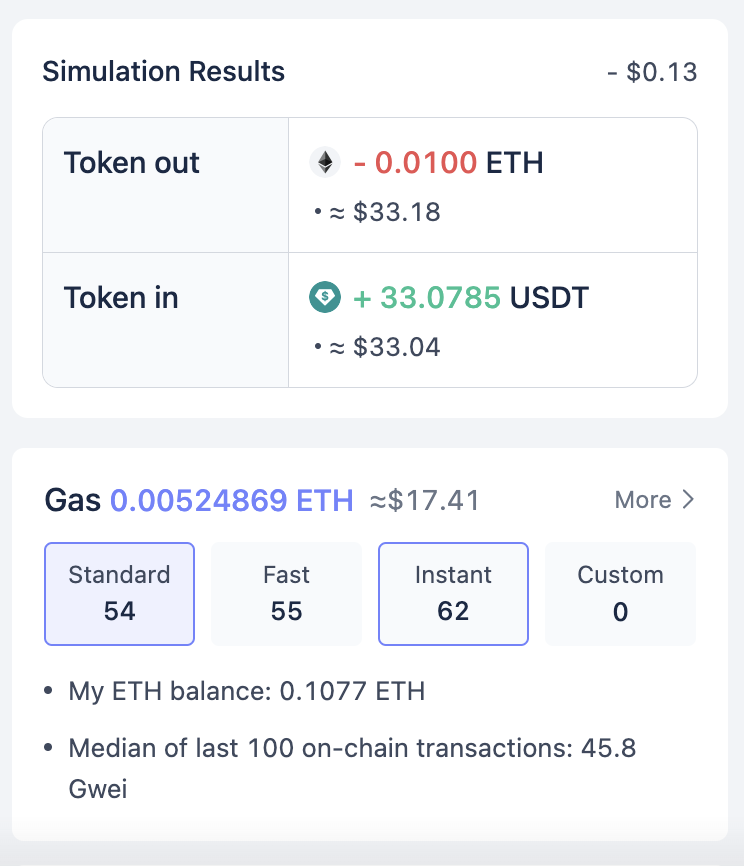The height and width of the screenshot is (866, 744).
Task: Choose the Fast 55 gas speed
Action: click(286, 594)
